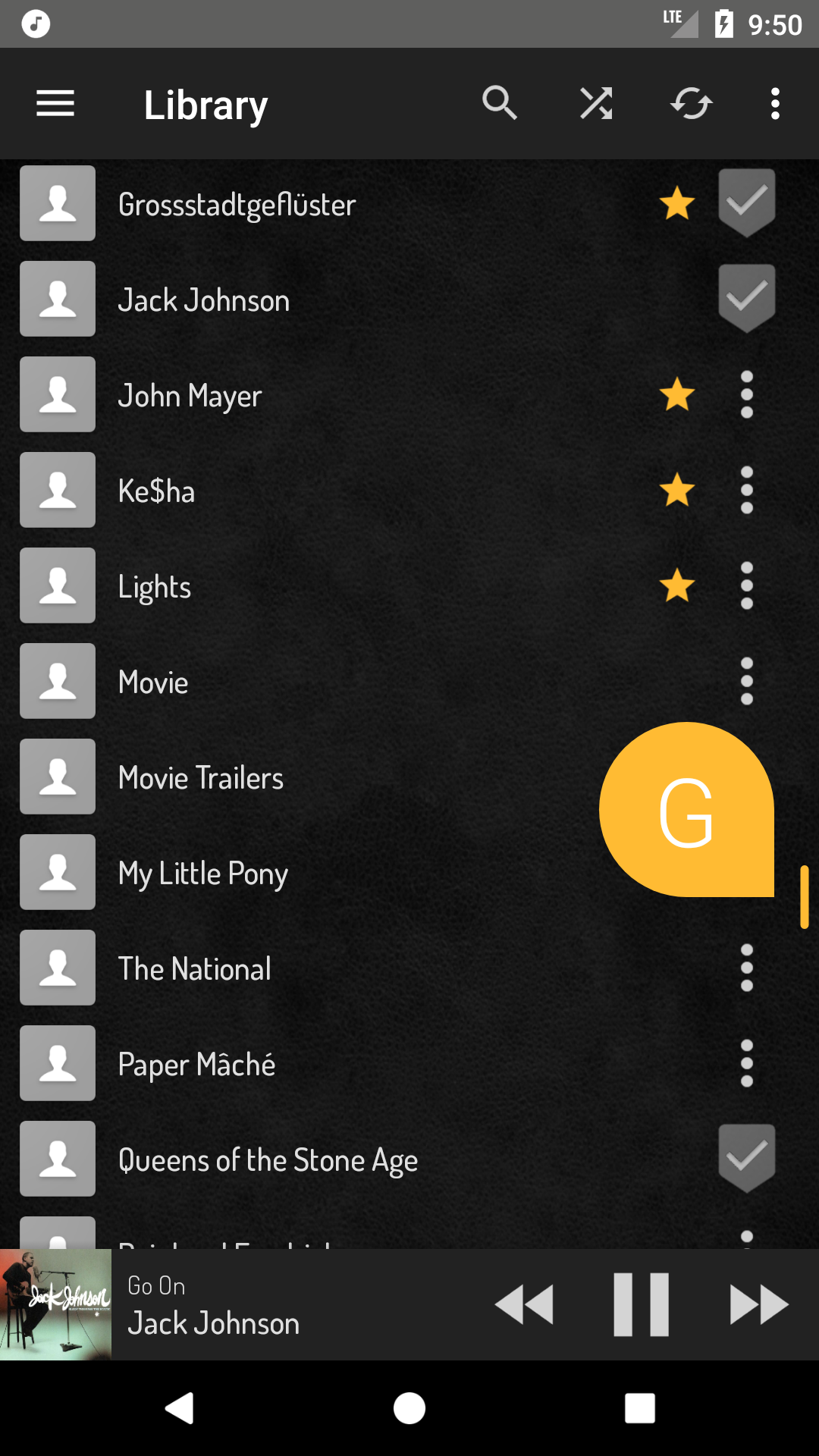Image resolution: width=819 pixels, height=1456 pixels.
Task: Open library search
Action: point(500,103)
